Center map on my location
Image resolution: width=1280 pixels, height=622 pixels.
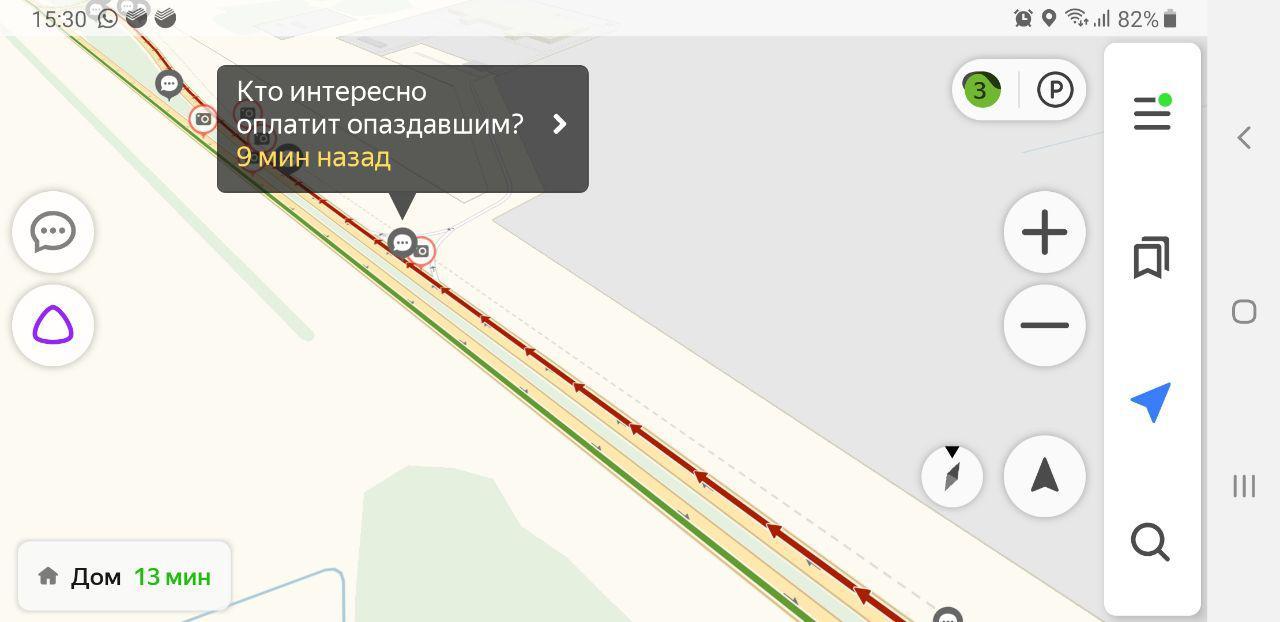click(1044, 476)
